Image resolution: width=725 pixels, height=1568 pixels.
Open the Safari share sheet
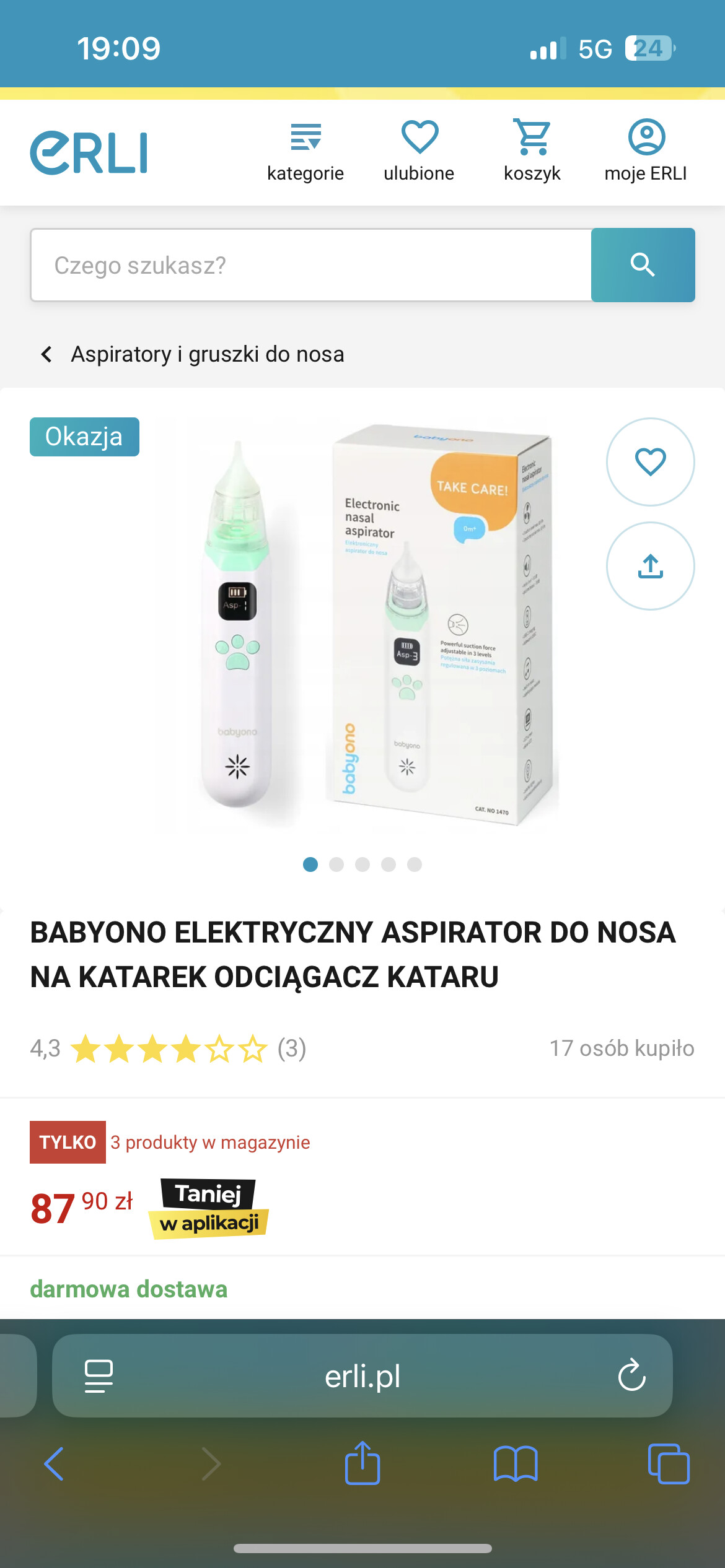[x=362, y=1463]
